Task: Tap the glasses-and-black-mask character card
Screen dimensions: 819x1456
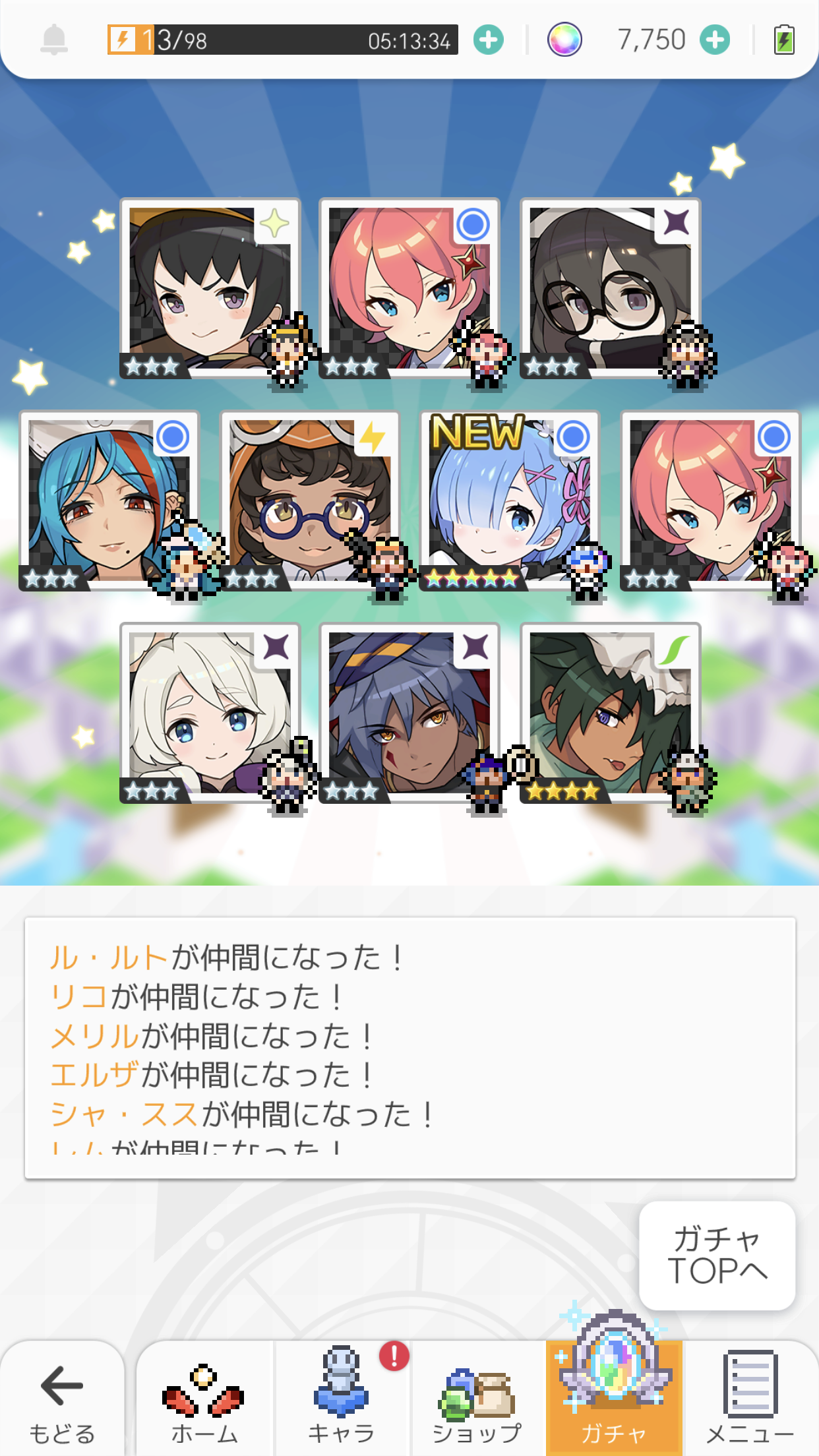Action: pos(609,288)
